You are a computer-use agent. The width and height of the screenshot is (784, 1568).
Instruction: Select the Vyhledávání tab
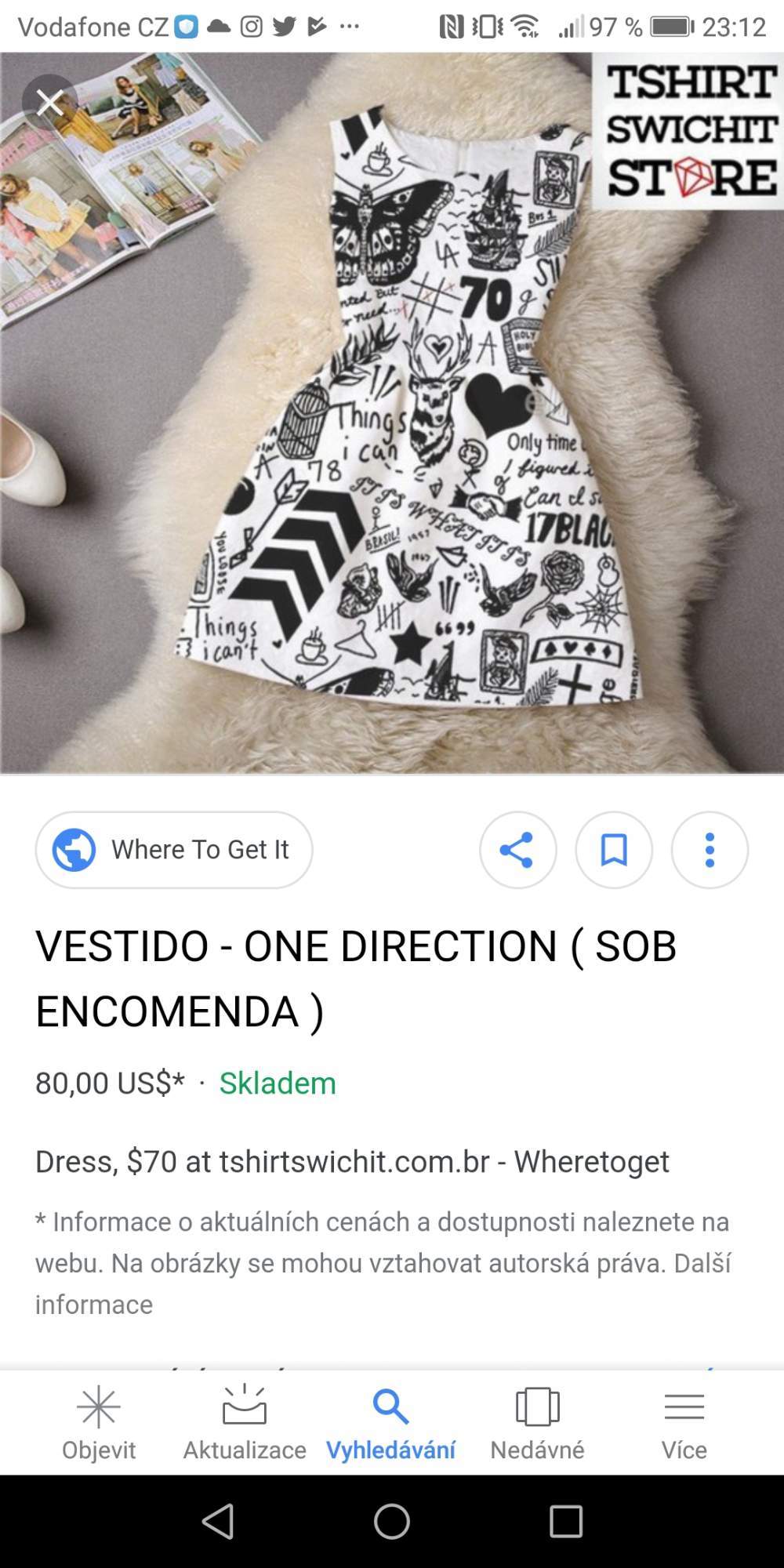click(x=390, y=1423)
